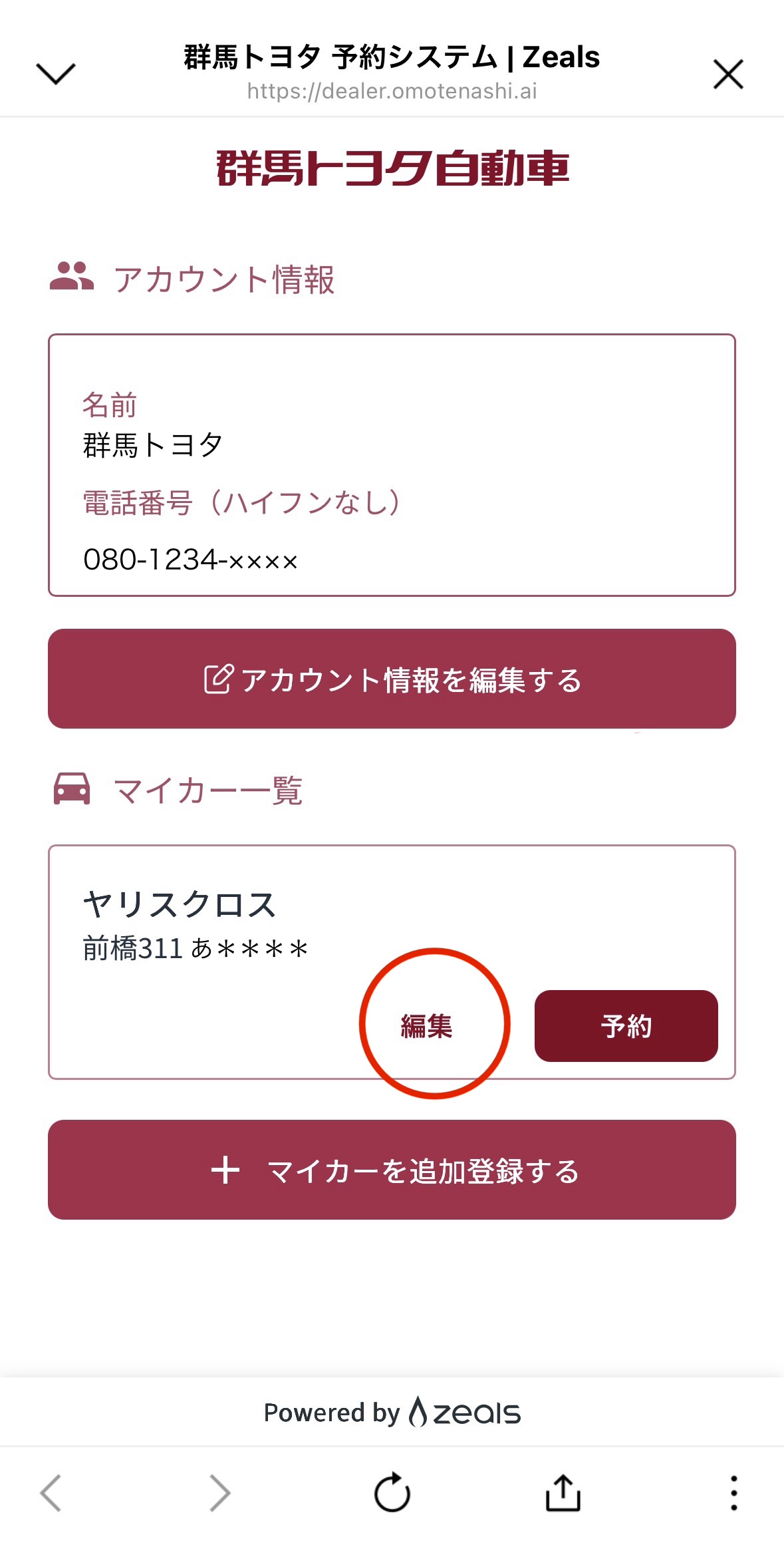Tap アカウント情報を編集する button
Screen dimensions: 784x1545
click(392, 679)
